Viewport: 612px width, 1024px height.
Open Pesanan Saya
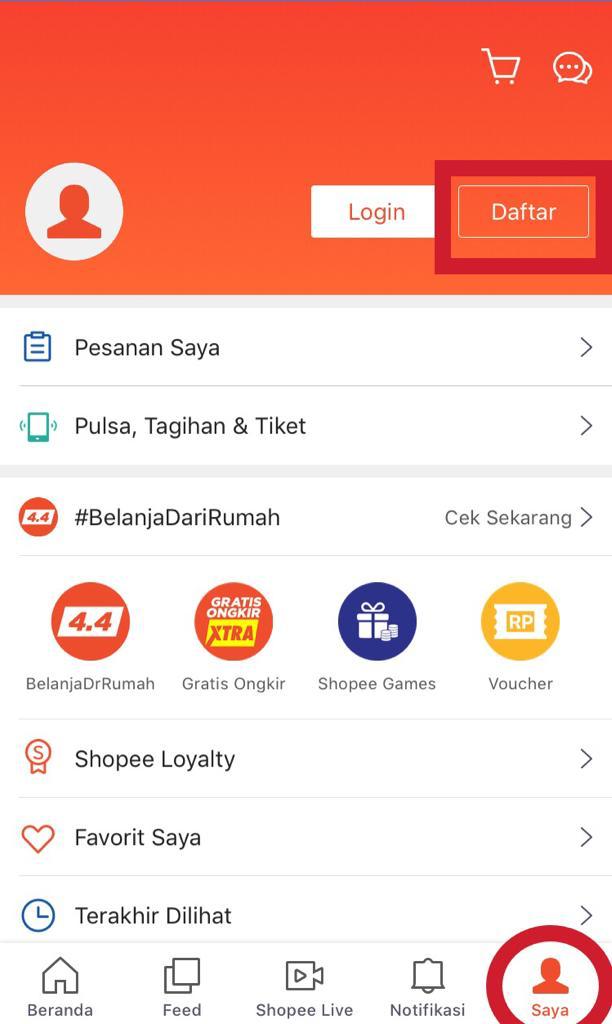click(306, 347)
